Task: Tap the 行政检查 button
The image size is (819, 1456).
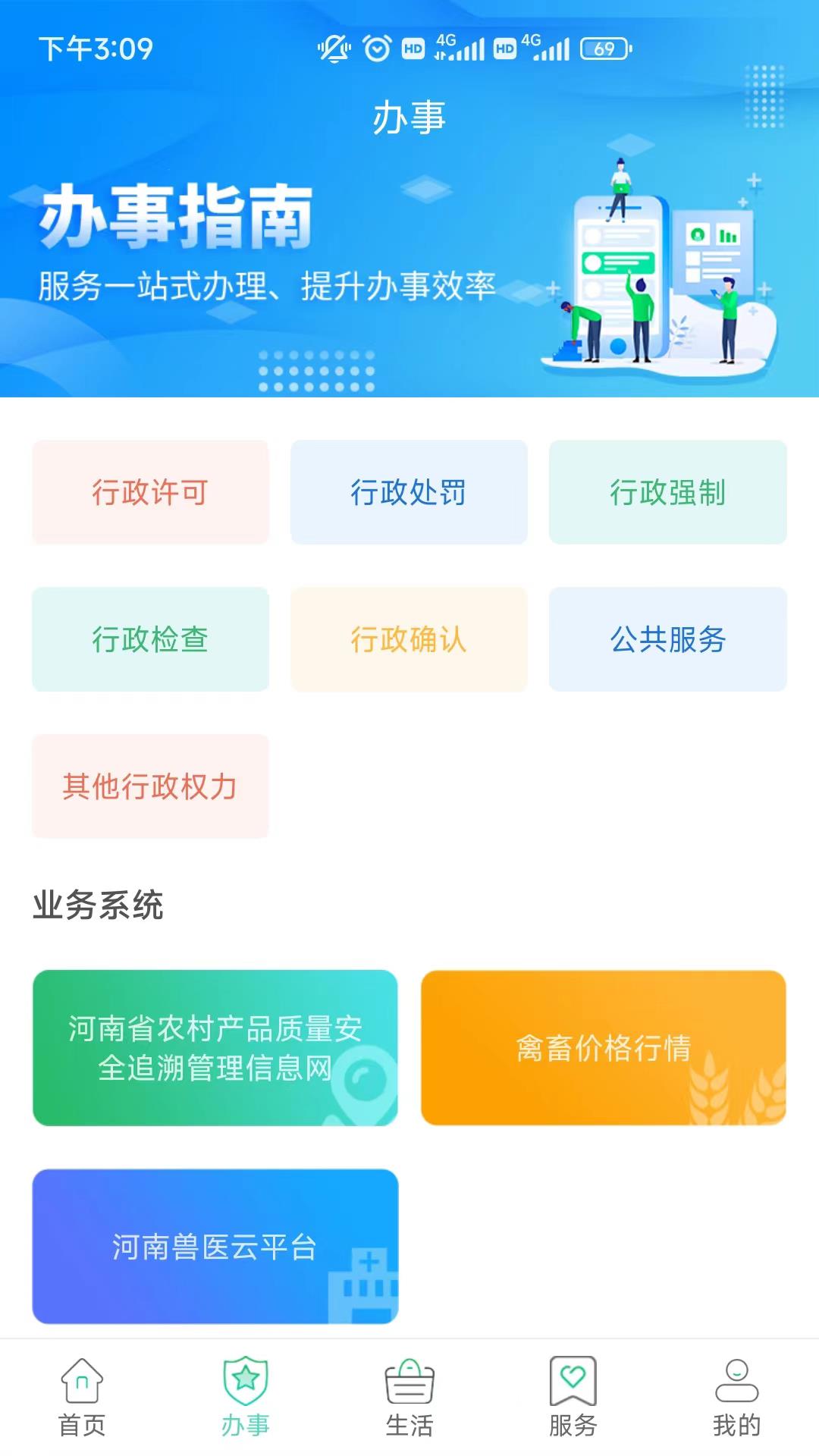Action: pyautogui.click(x=150, y=639)
